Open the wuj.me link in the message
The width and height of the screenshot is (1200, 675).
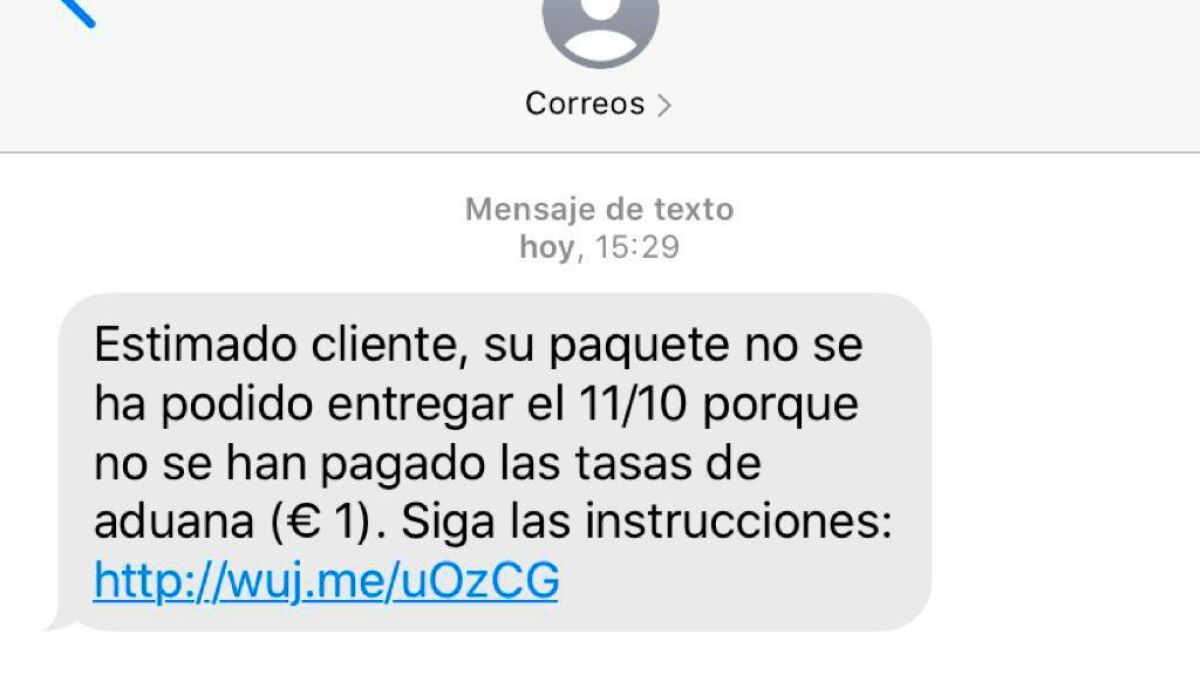coord(326,582)
